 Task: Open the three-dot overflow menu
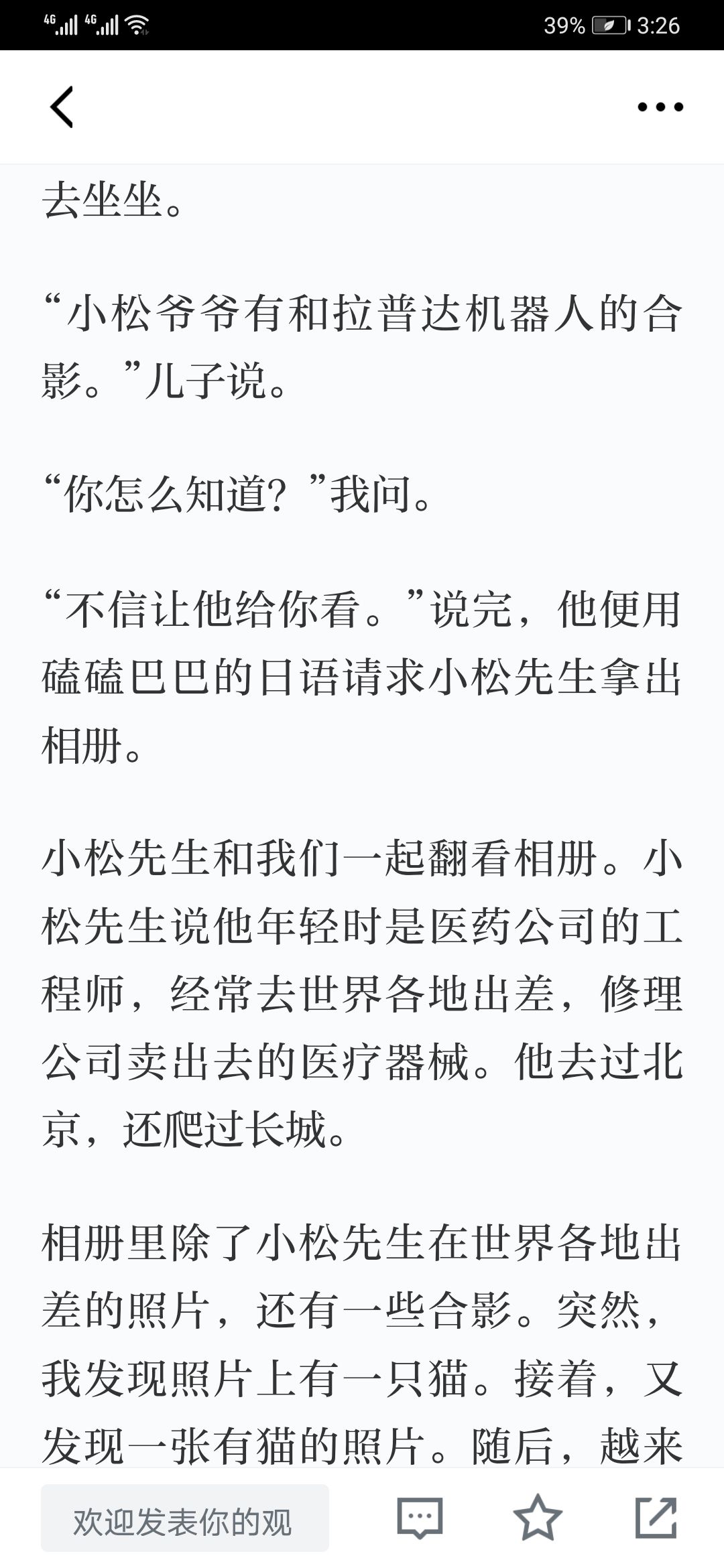coord(660,107)
